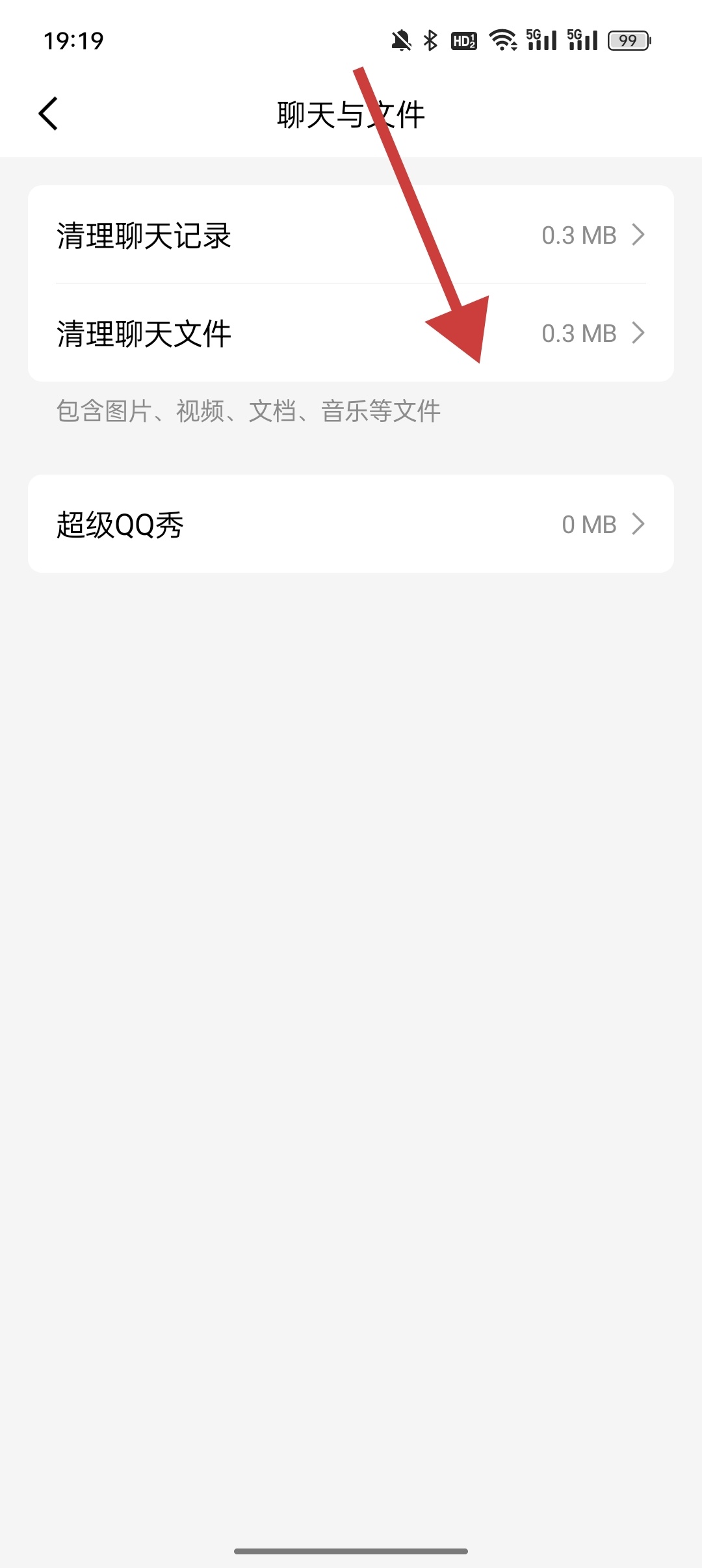
Task: Open 清理聊天记录 row
Action: [351, 235]
